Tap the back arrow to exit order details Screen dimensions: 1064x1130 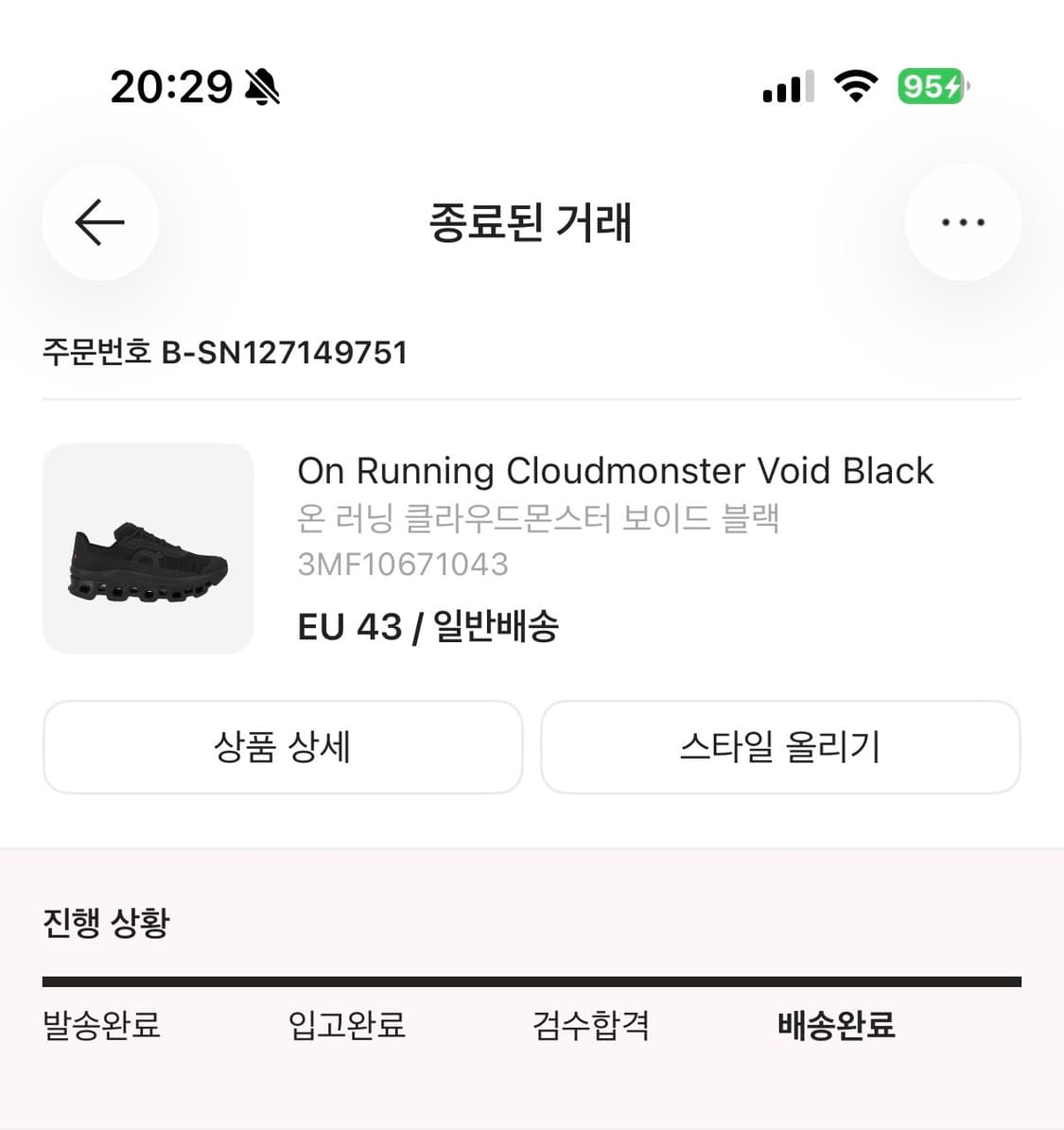(100, 222)
